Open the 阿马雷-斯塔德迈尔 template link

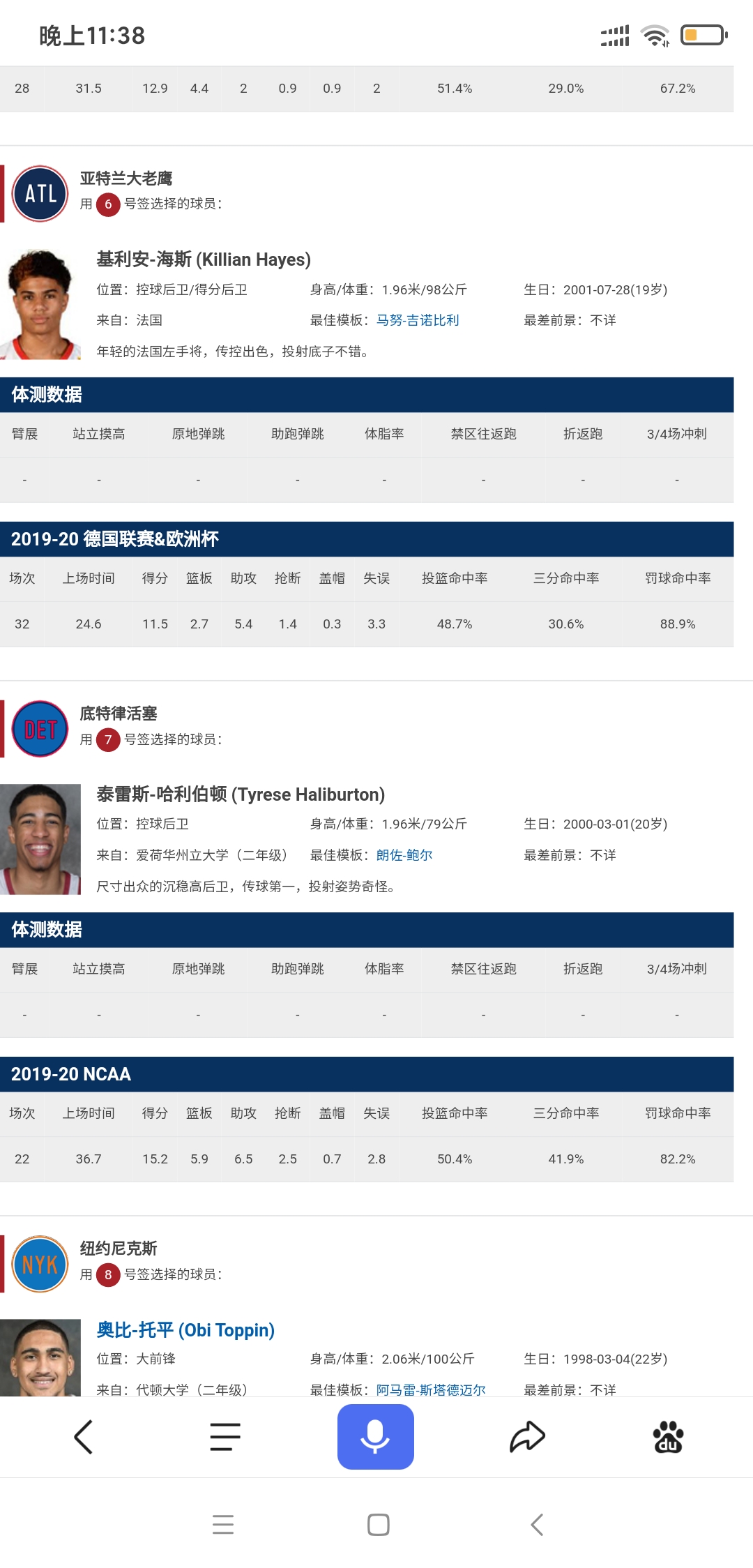pos(431,1389)
